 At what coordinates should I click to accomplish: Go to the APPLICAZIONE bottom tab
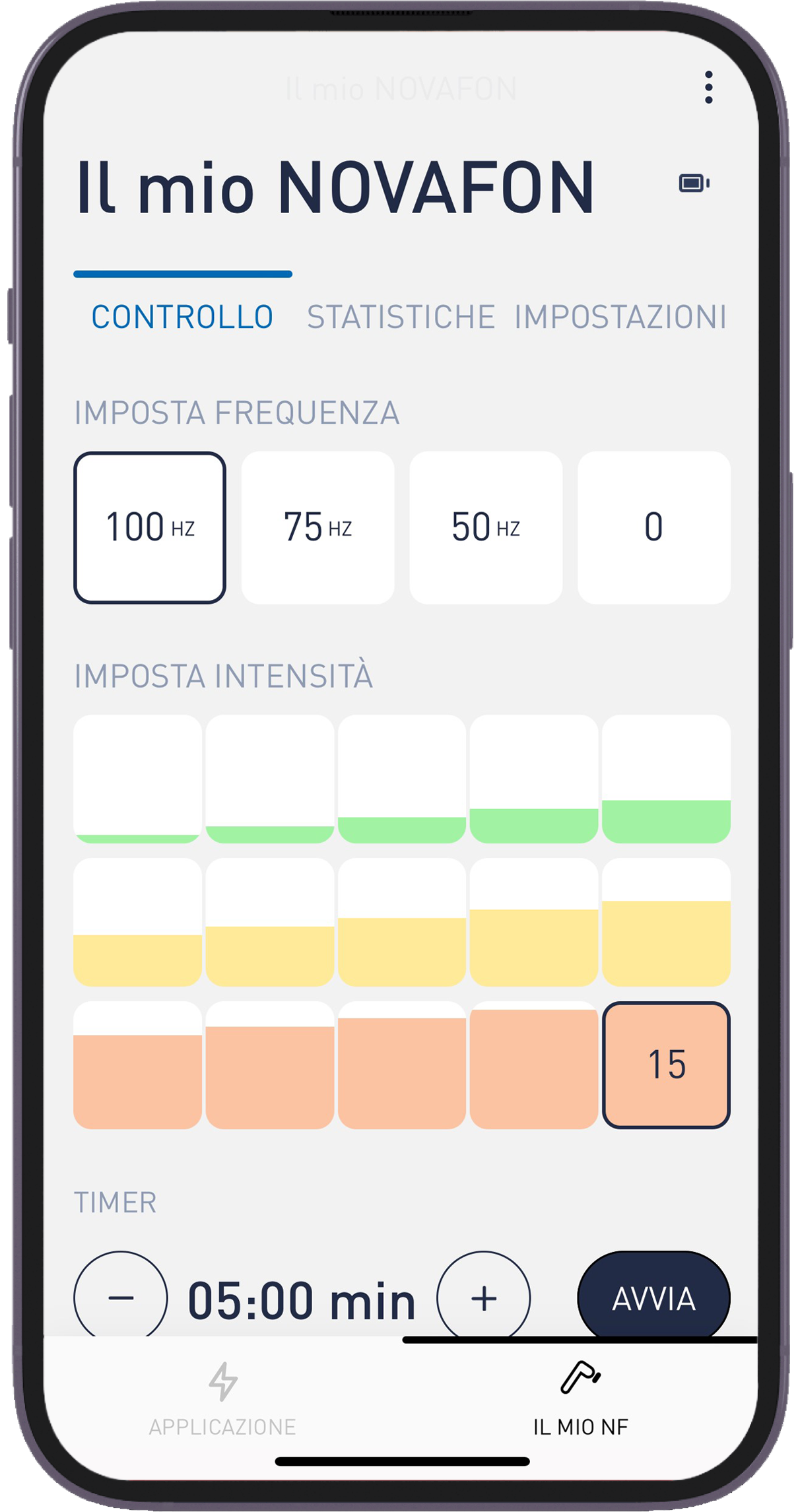222,1398
